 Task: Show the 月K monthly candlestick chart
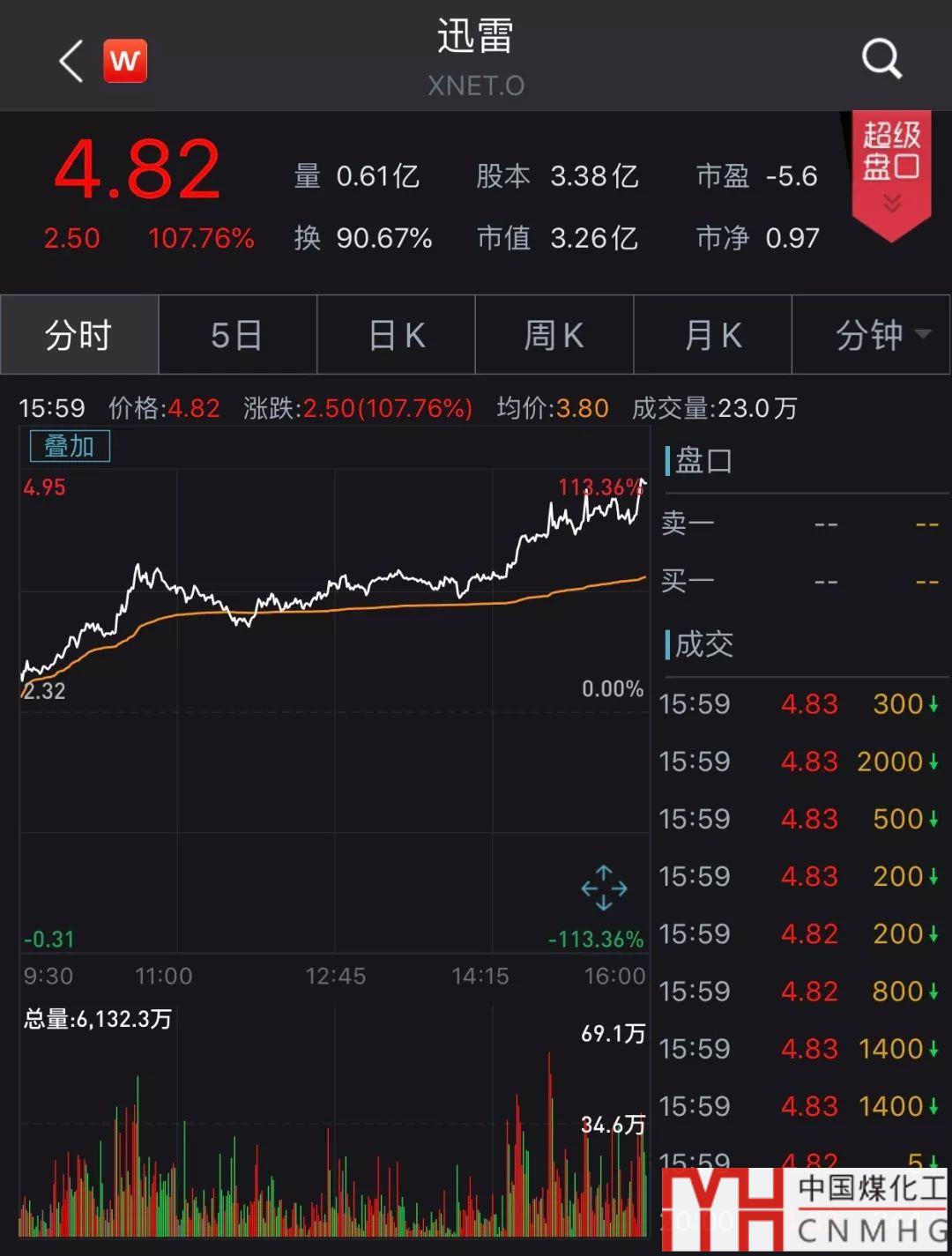pos(712,335)
